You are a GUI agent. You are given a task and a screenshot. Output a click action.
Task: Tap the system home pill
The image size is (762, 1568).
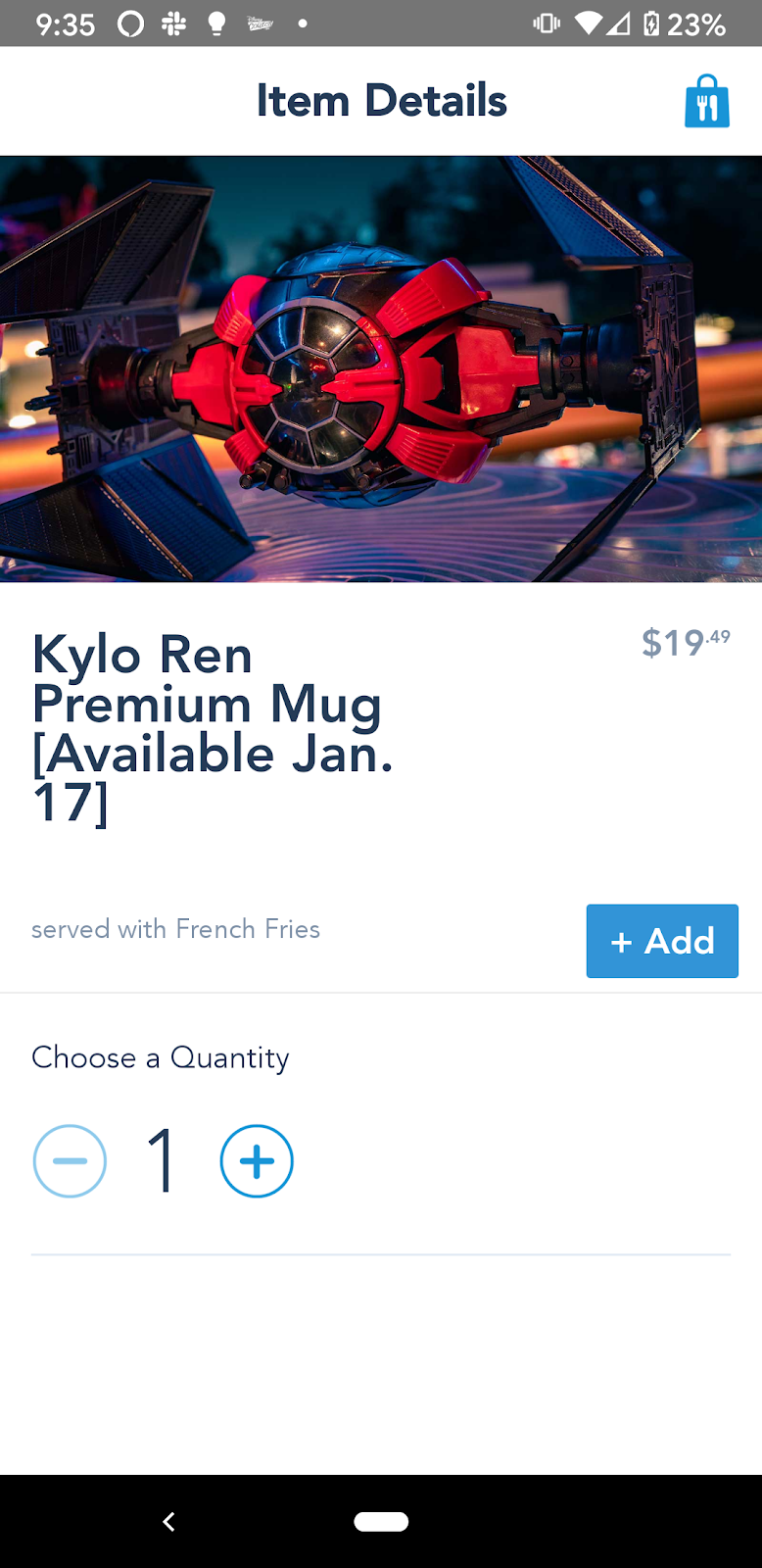coord(381,1521)
